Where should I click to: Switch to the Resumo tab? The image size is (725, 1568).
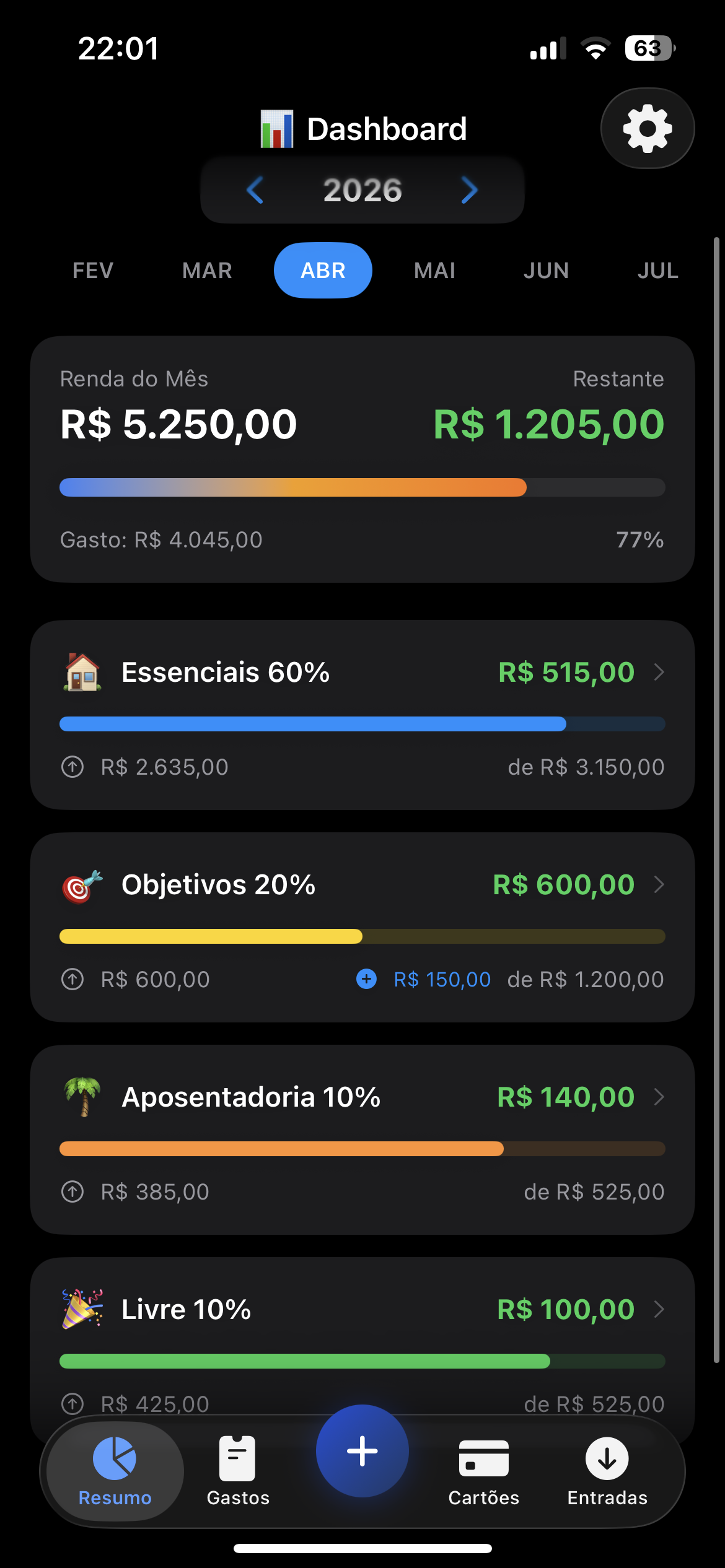pyautogui.click(x=115, y=1471)
